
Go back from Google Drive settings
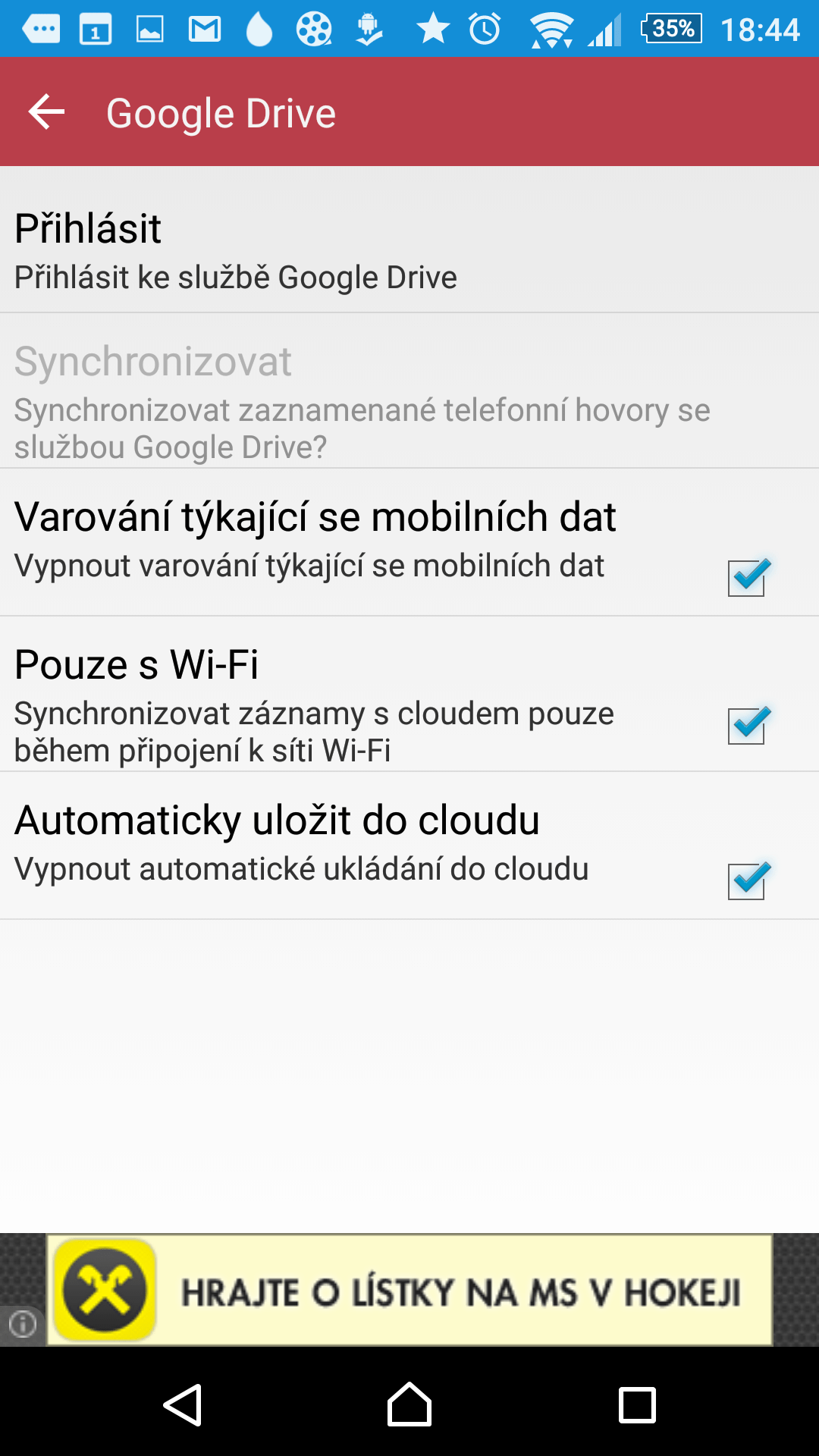click(47, 112)
